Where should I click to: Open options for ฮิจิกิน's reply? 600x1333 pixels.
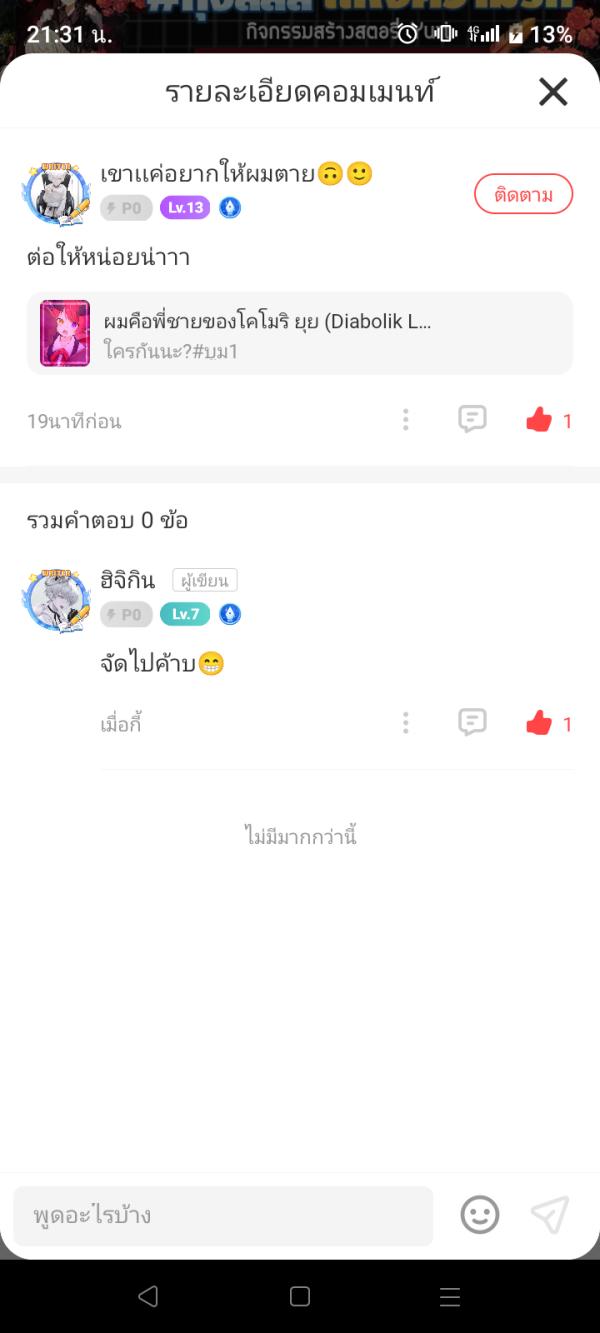(405, 722)
